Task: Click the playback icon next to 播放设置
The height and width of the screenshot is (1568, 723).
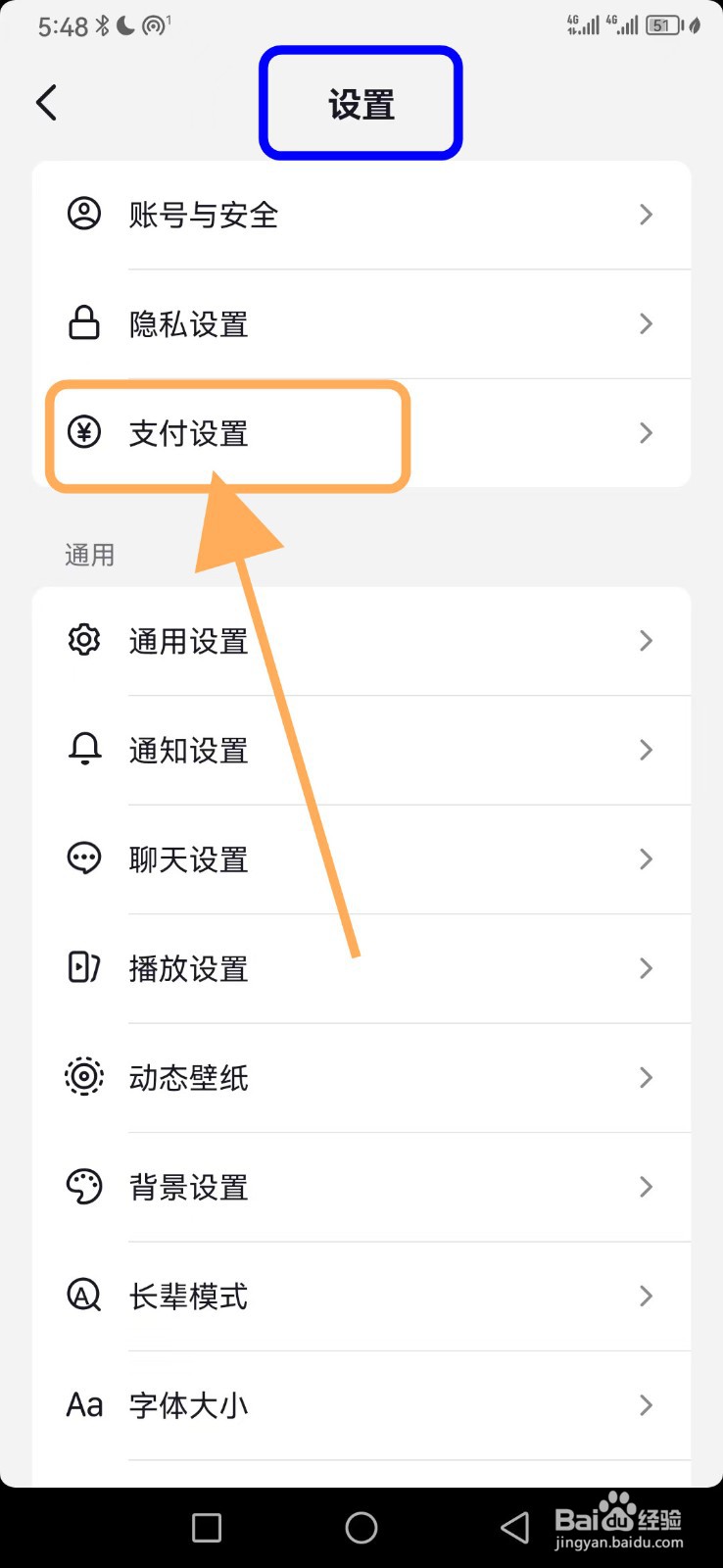Action: 83,968
